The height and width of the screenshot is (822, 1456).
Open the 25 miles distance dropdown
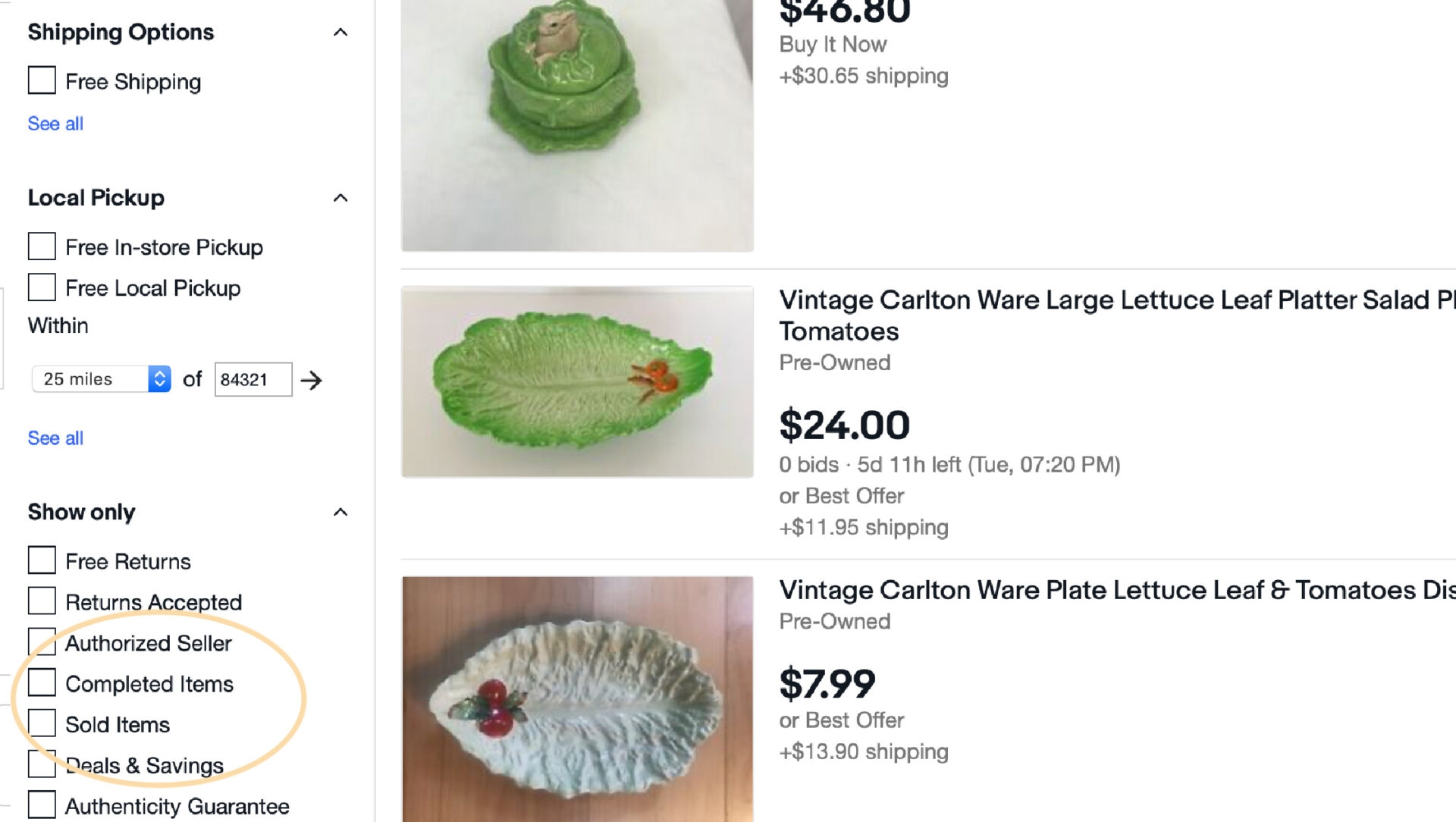click(101, 379)
